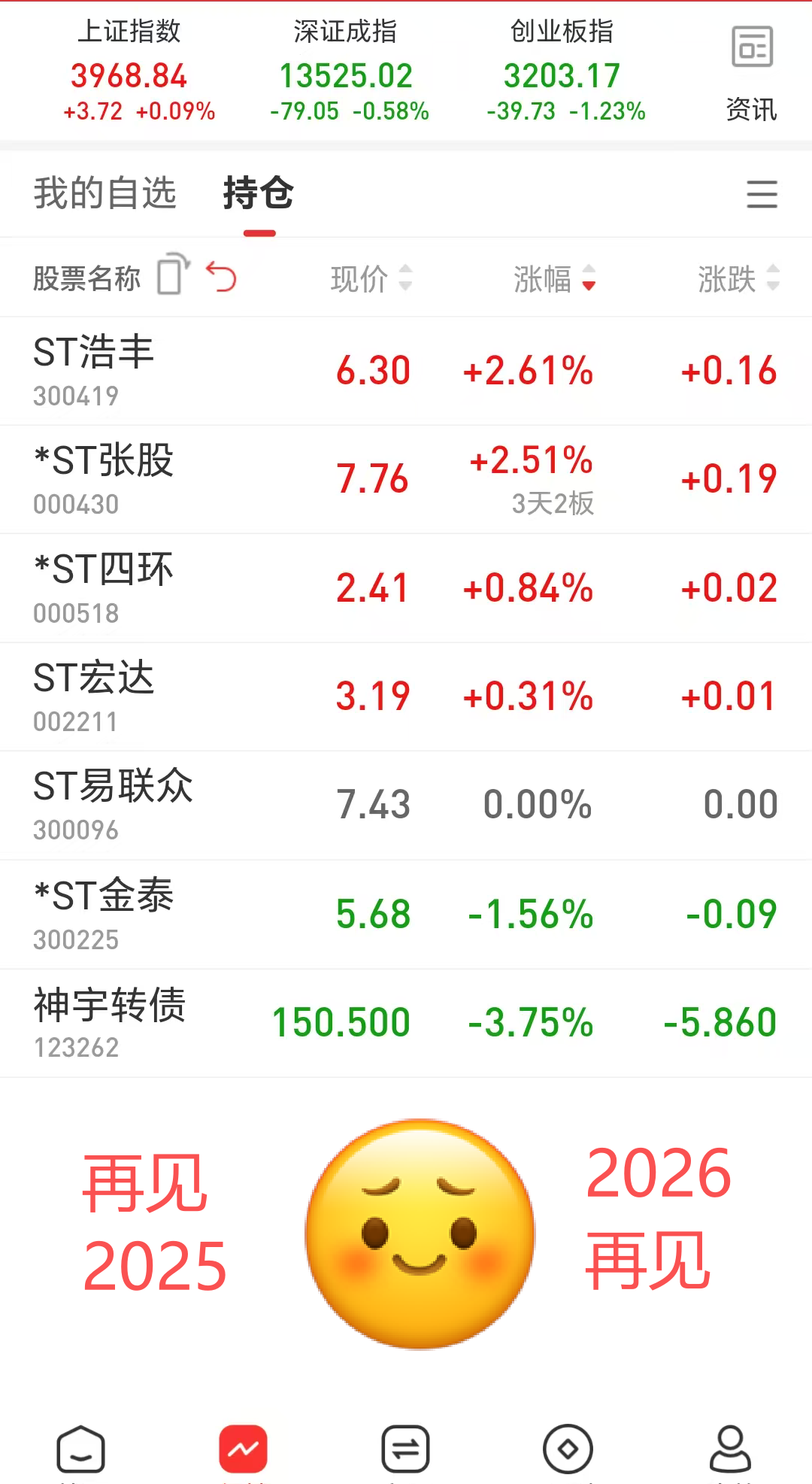Sort the list by 现价
Image resolution: width=812 pixels, height=1484 pixels.
point(371,278)
